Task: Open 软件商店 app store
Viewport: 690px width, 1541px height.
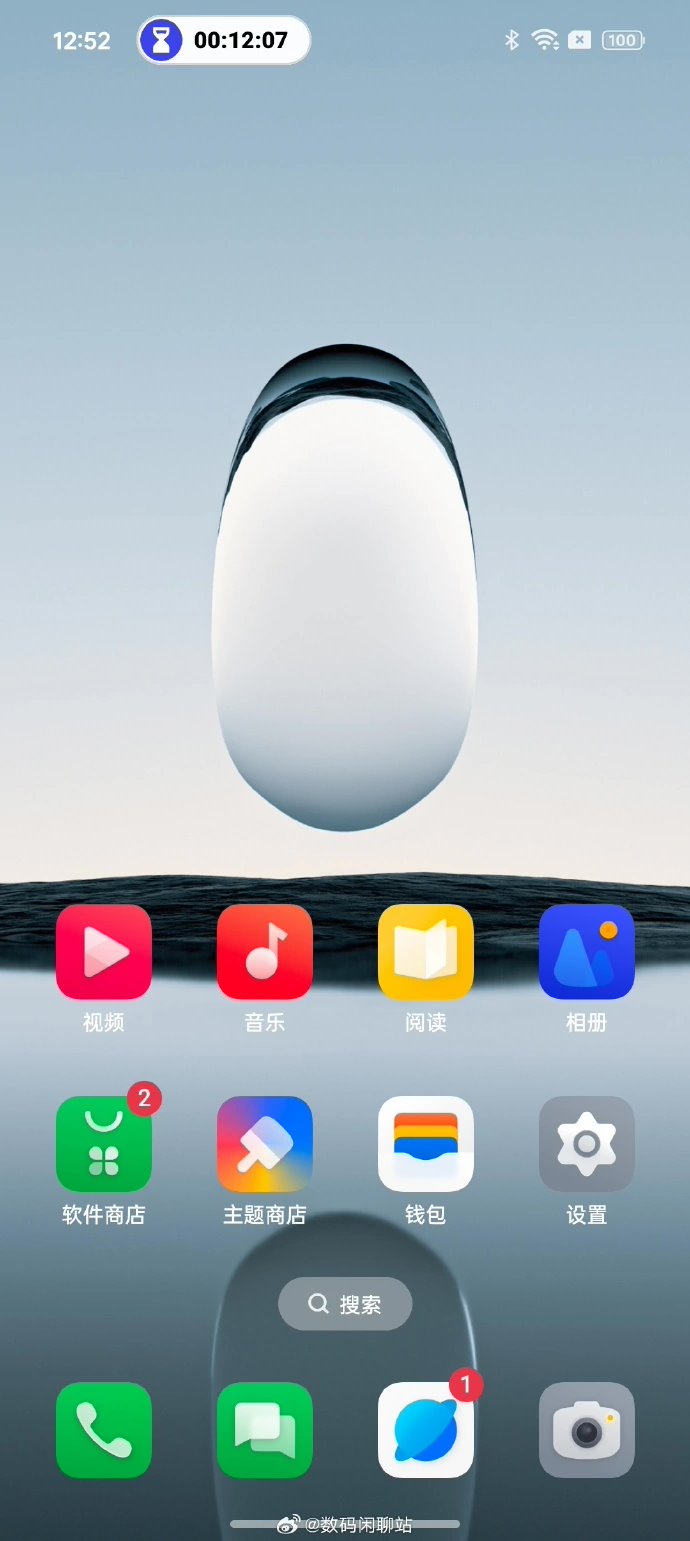Action: point(104,1144)
